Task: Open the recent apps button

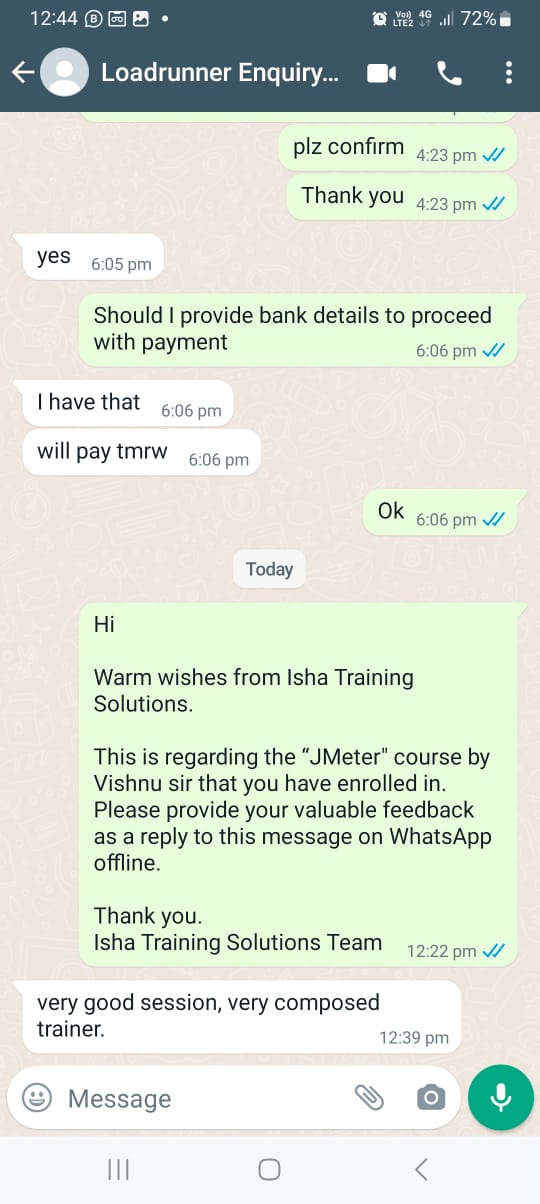Action: 118,1169
